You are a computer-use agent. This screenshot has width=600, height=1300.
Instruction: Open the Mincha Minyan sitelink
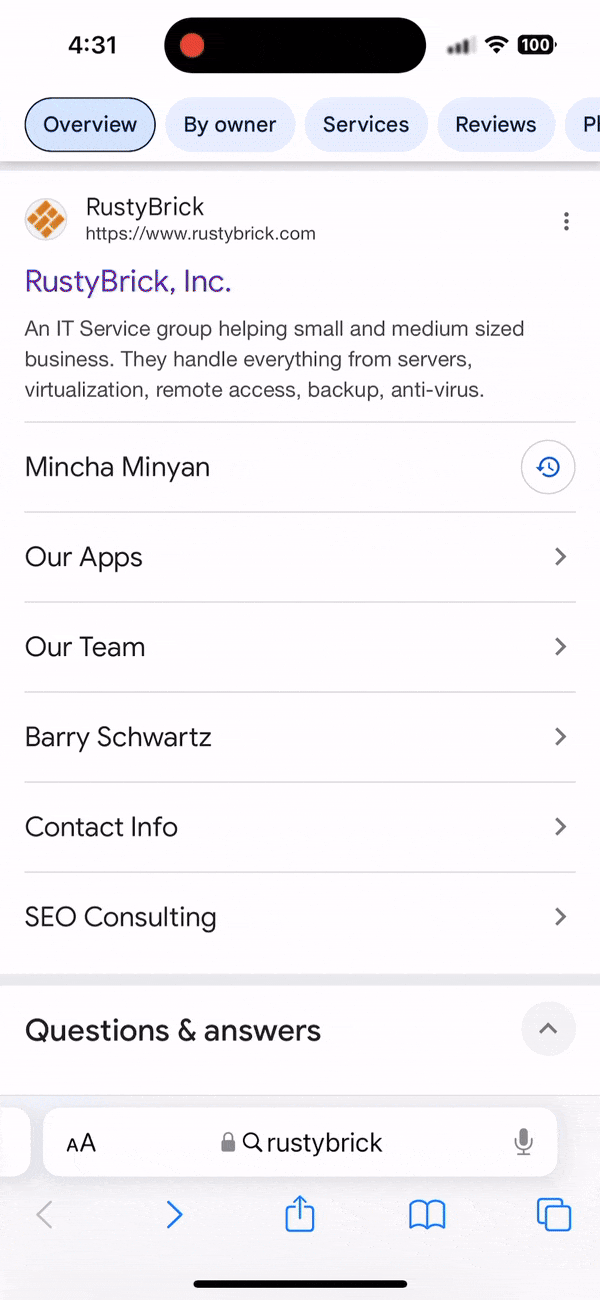[118, 467]
